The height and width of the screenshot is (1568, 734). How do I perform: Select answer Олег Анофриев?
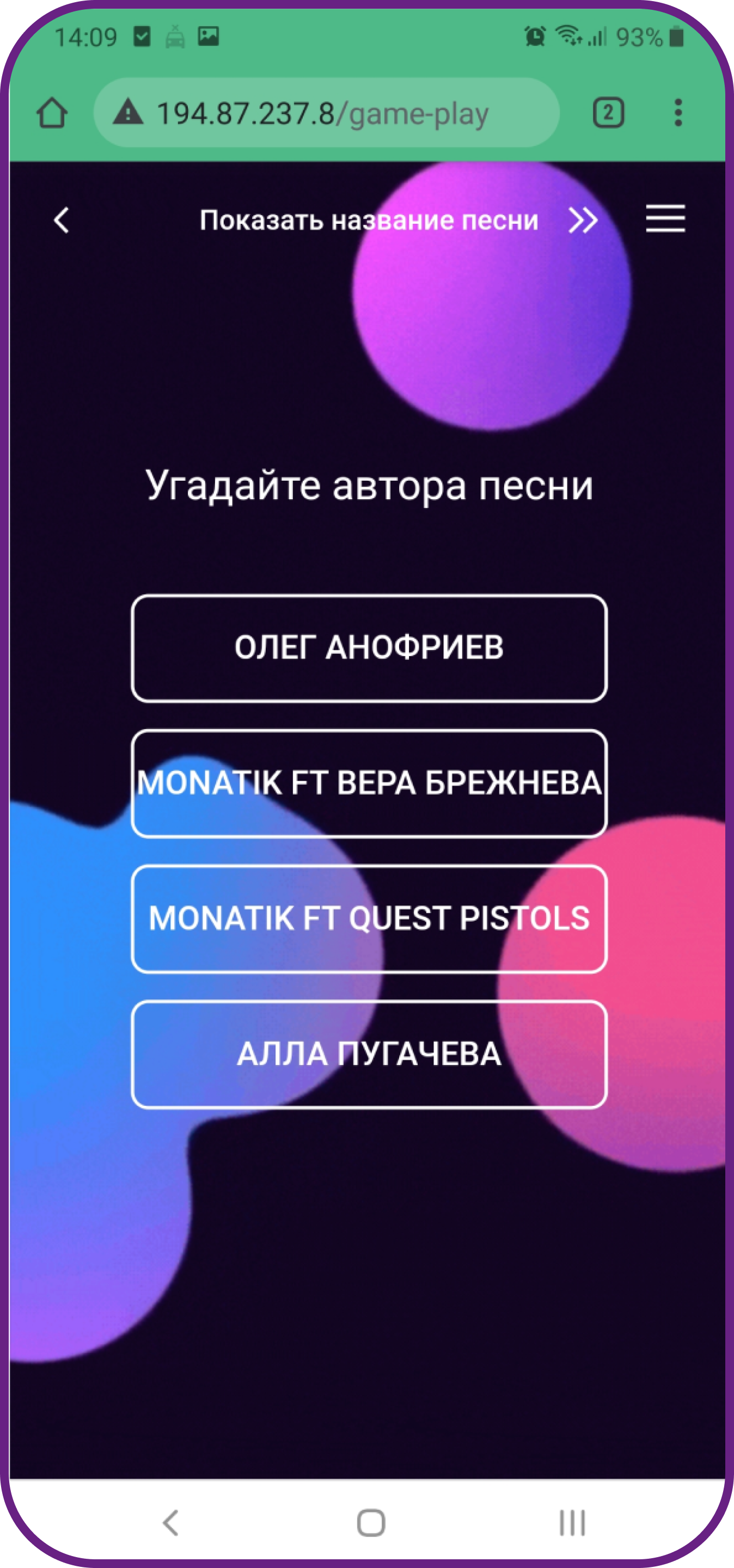click(369, 648)
